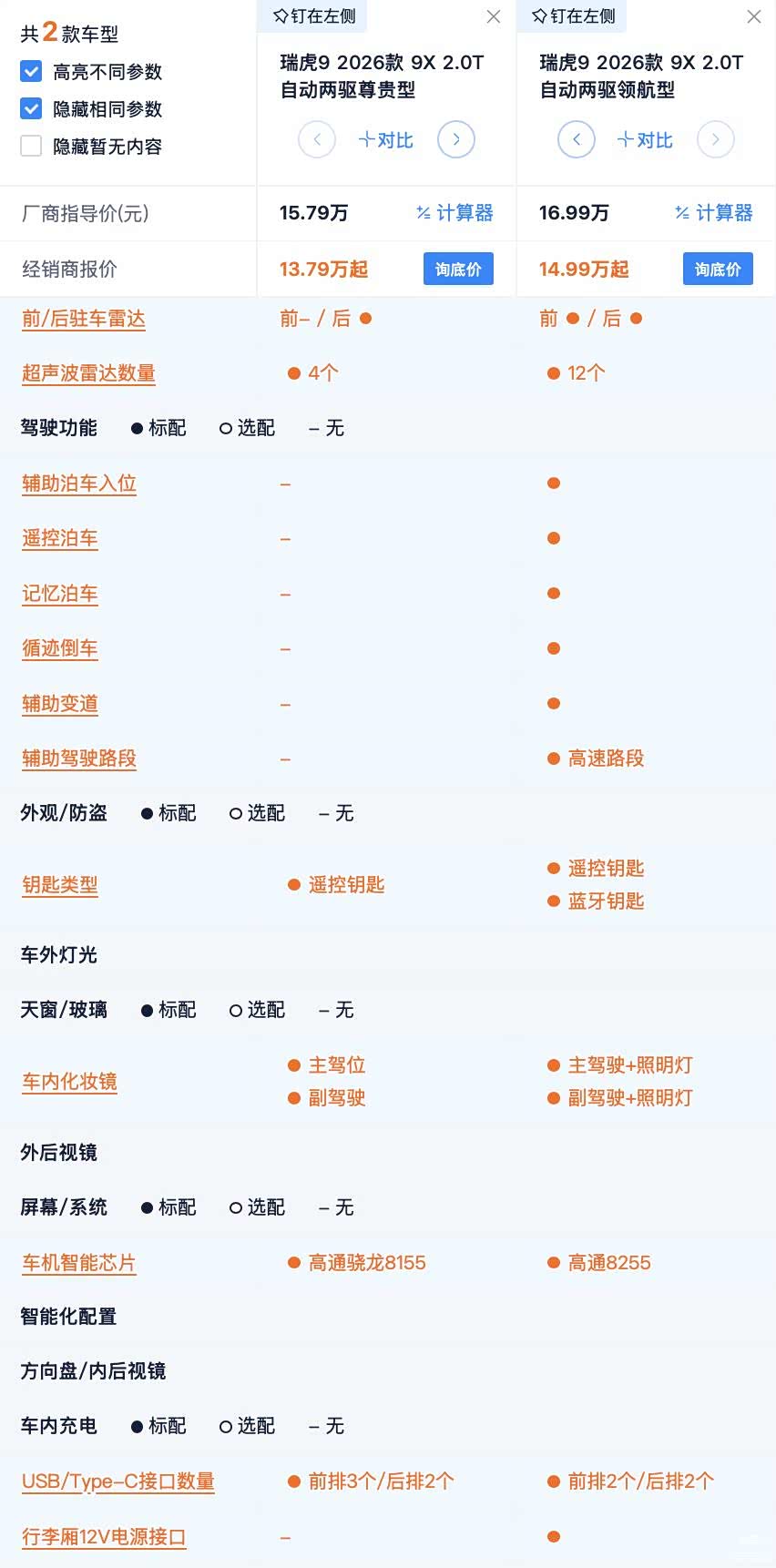The image size is (776, 1568).
Task: Open the 计算器 for the 15.79万 price
Action: [454, 213]
